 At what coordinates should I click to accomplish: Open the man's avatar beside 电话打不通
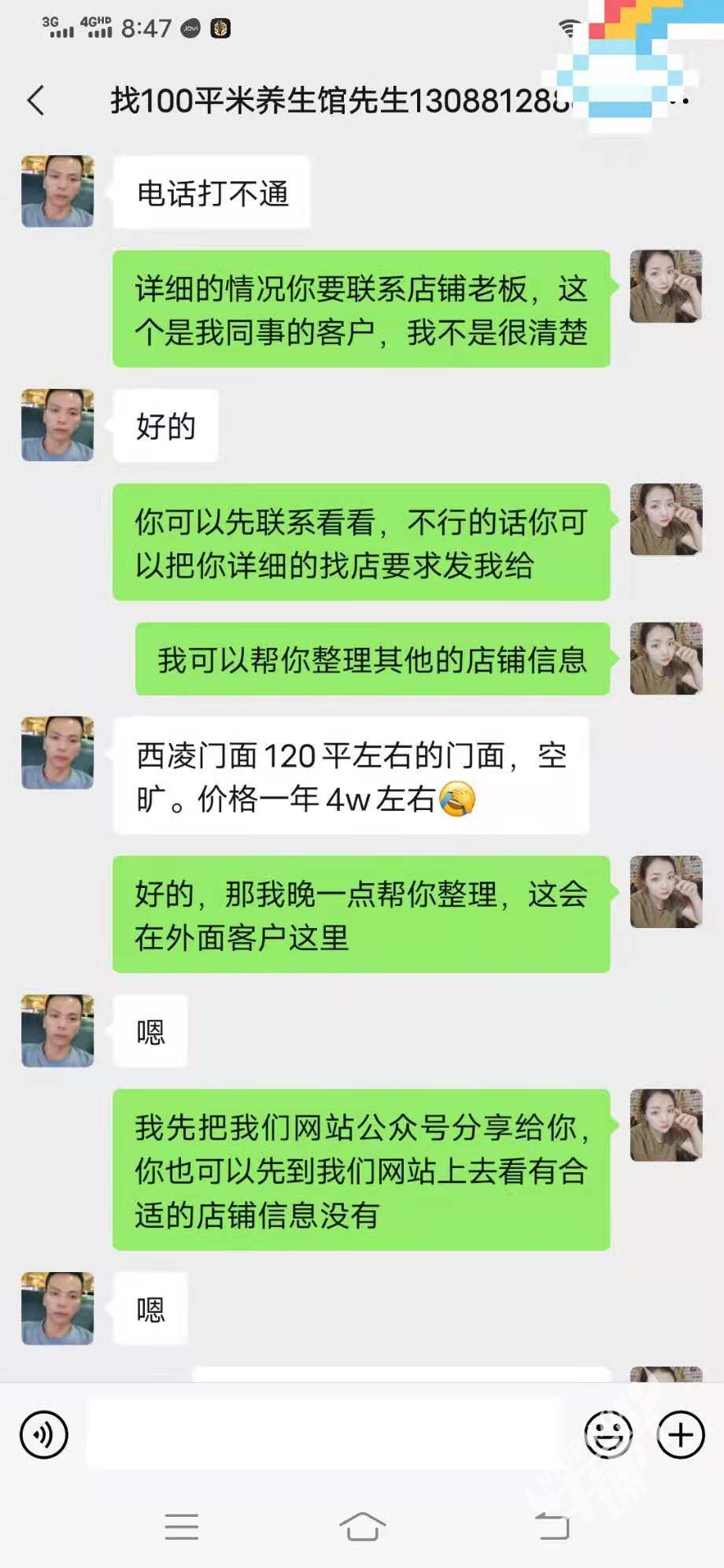57,191
